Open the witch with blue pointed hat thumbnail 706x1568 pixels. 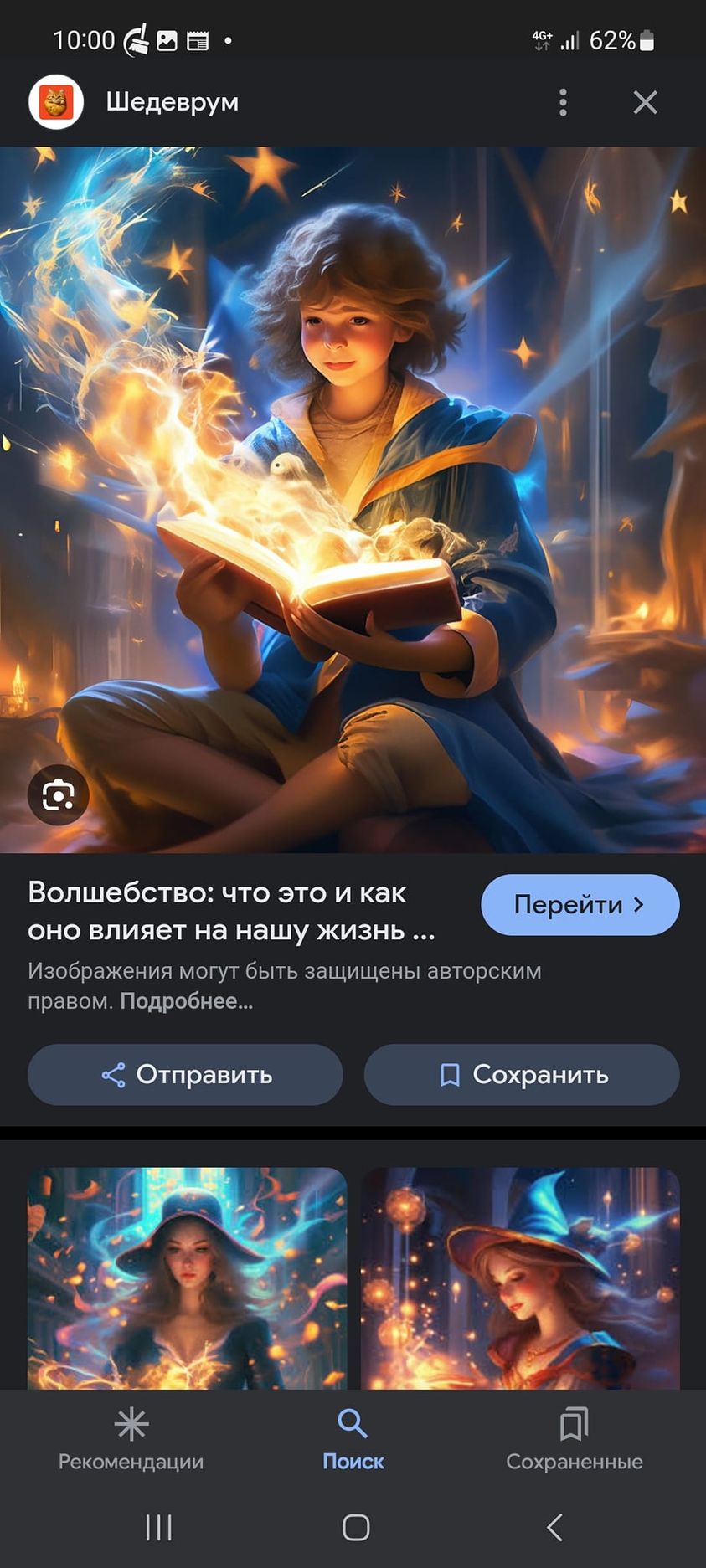[x=519, y=1277]
